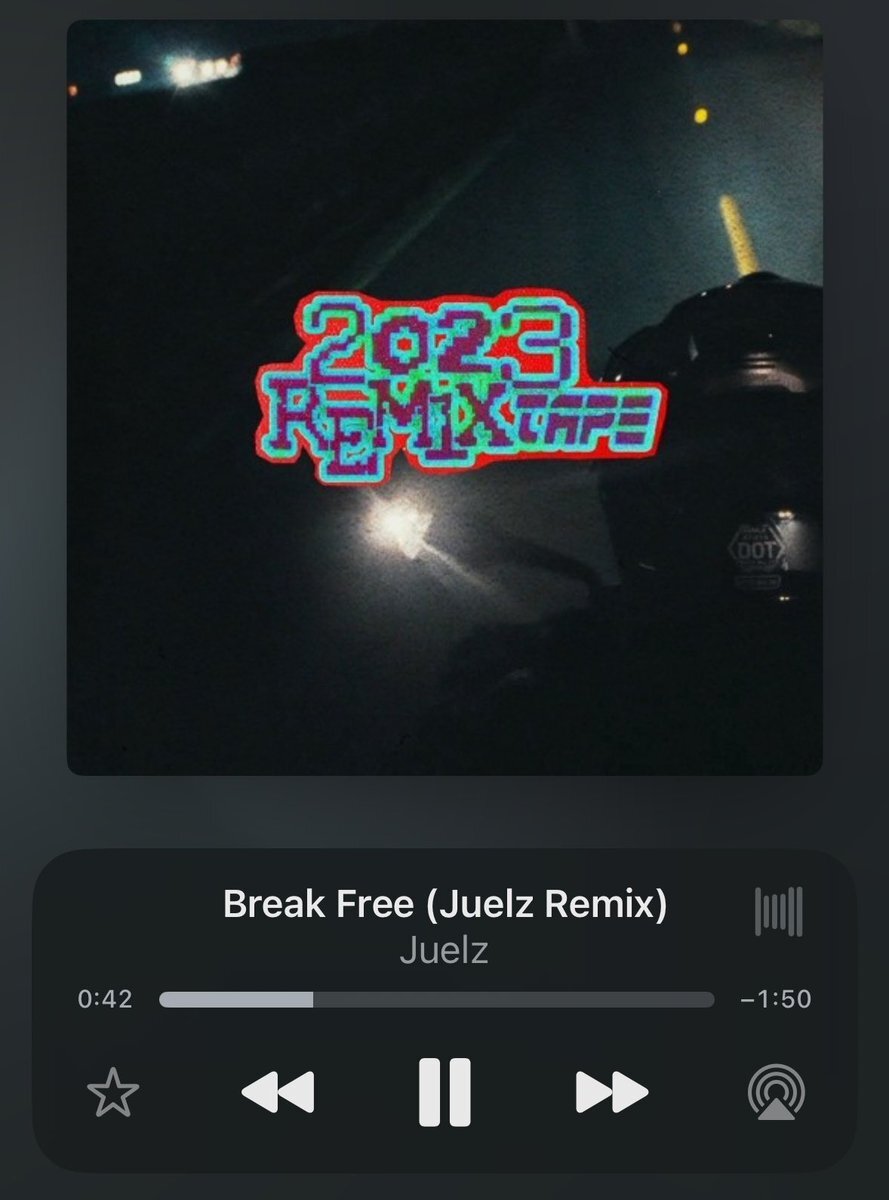Screen dimensions: 889x1200
Task: Open the AirPlay output options
Action: 777,1092
